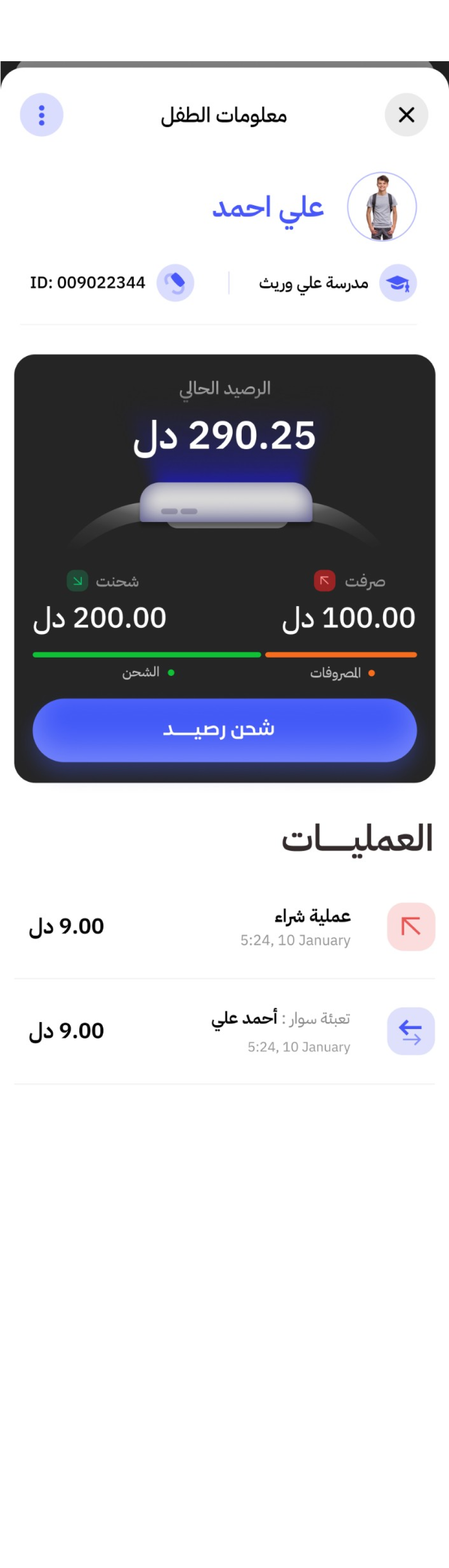Tap the شحن رصيد recharge button
The width and height of the screenshot is (449, 1568).
click(x=224, y=730)
